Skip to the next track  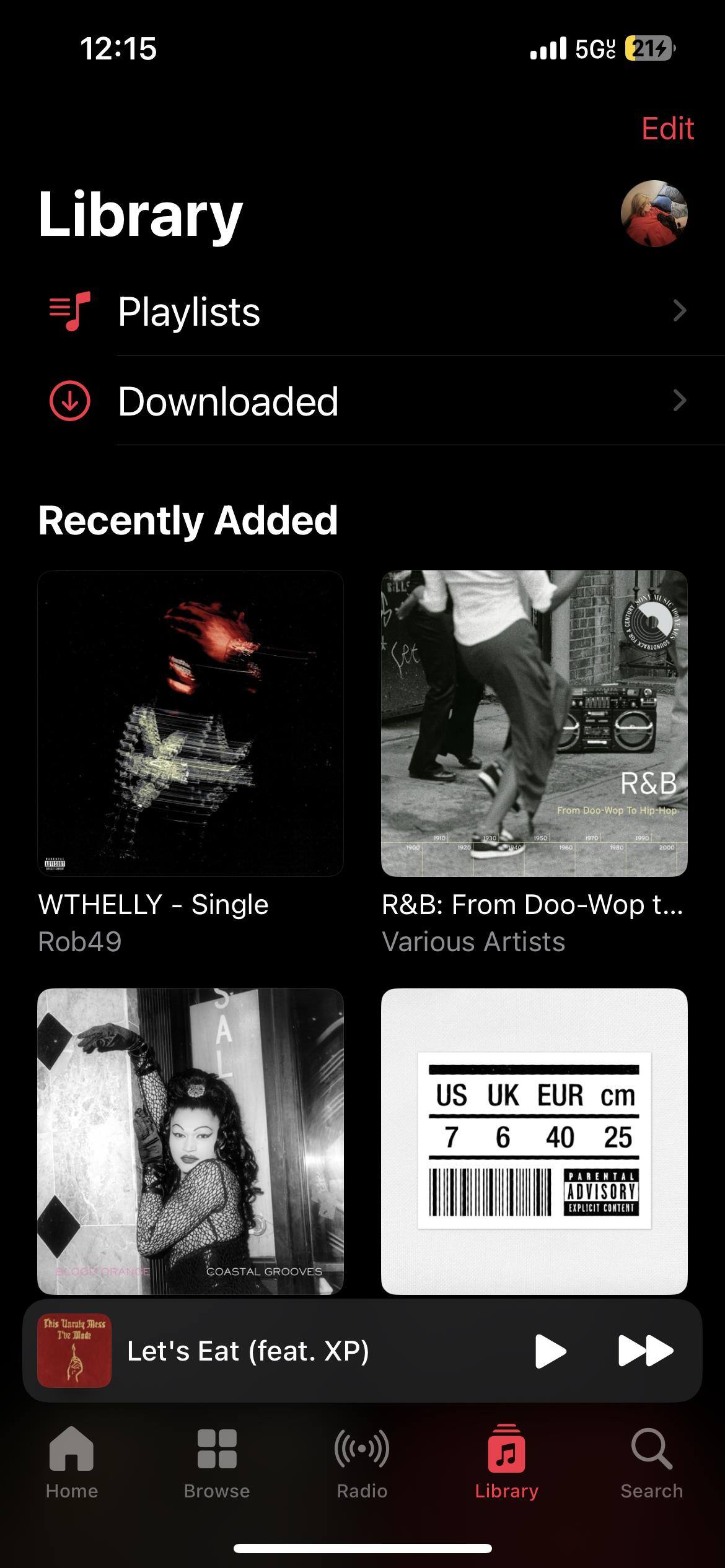645,1351
